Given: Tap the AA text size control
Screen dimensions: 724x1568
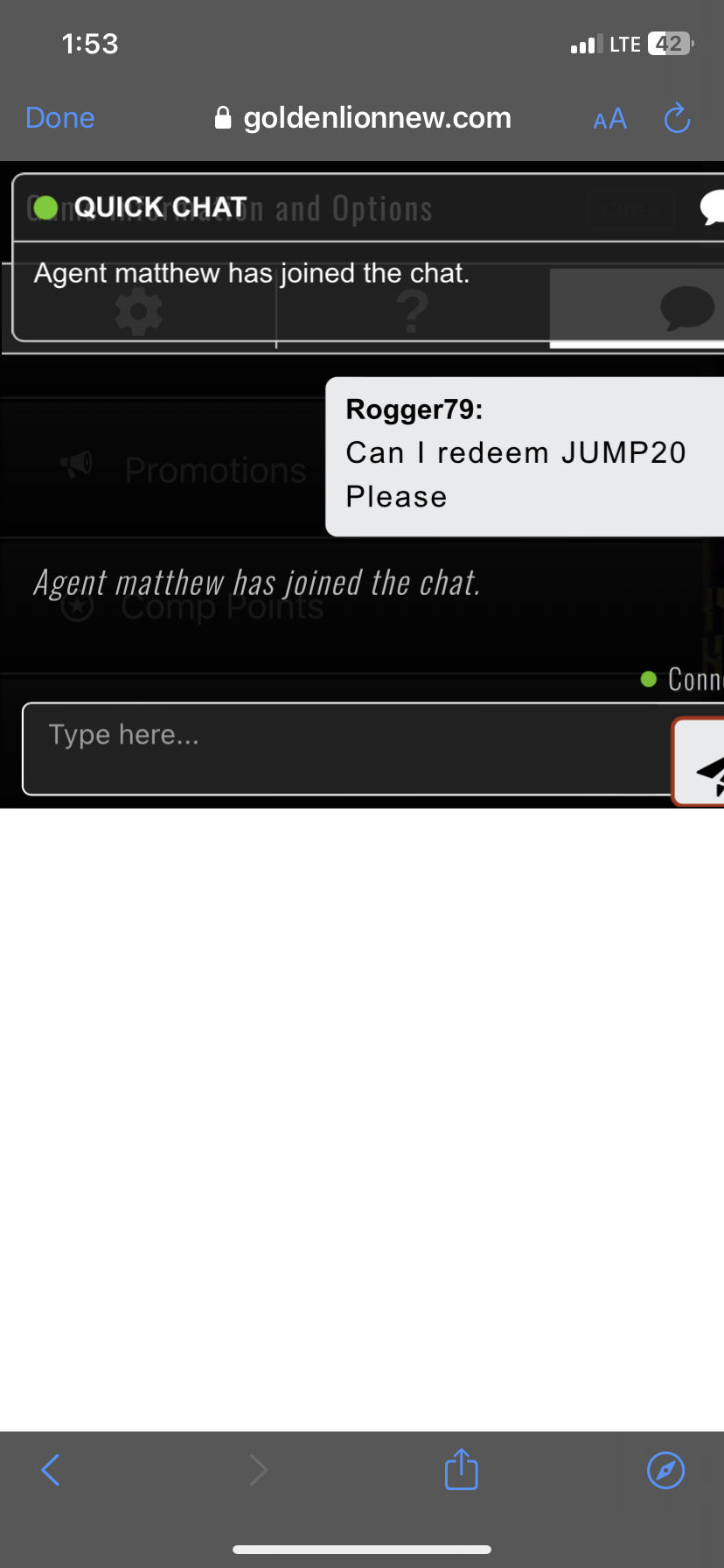Looking at the screenshot, I should pos(609,119).
